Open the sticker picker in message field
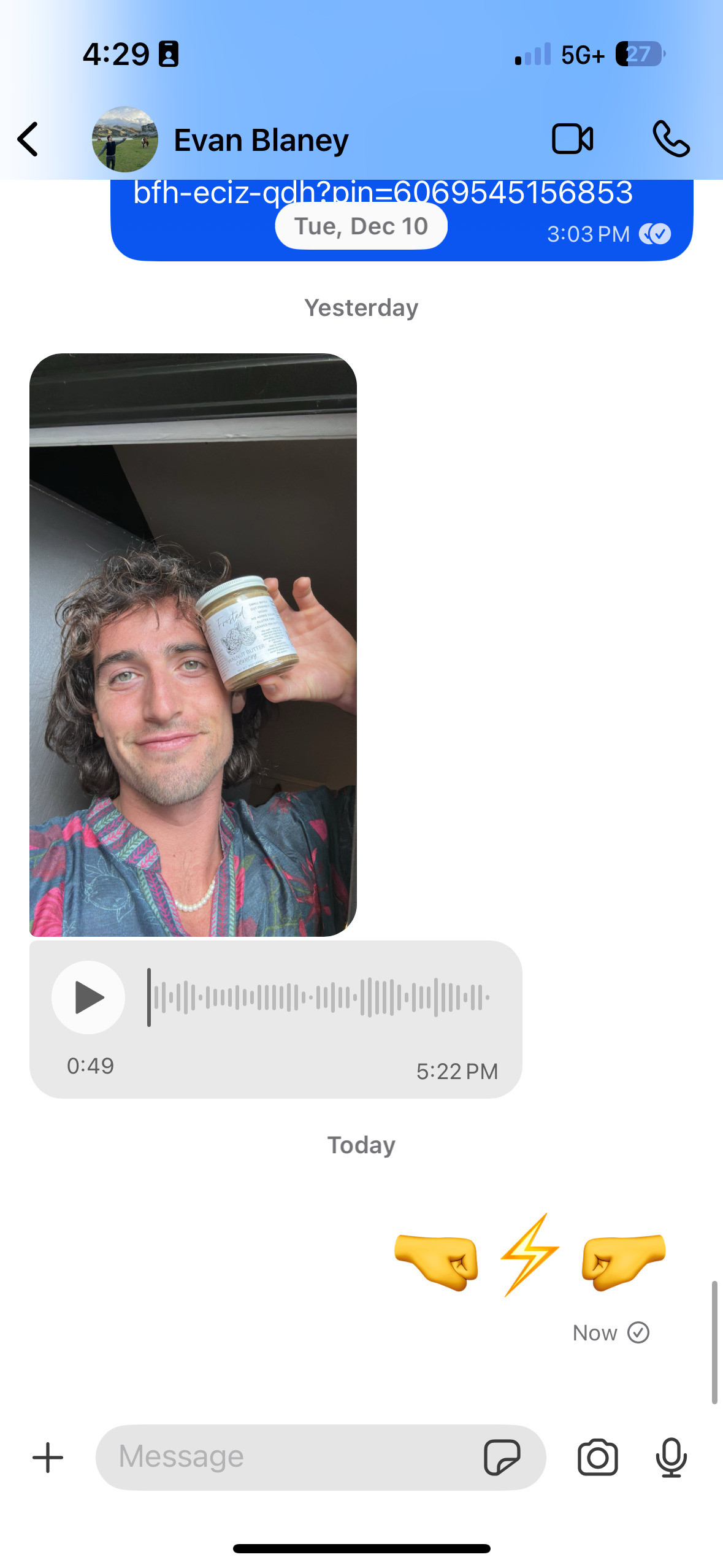The width and height of the screenshot is (723, 1568). pos(502,1457)
